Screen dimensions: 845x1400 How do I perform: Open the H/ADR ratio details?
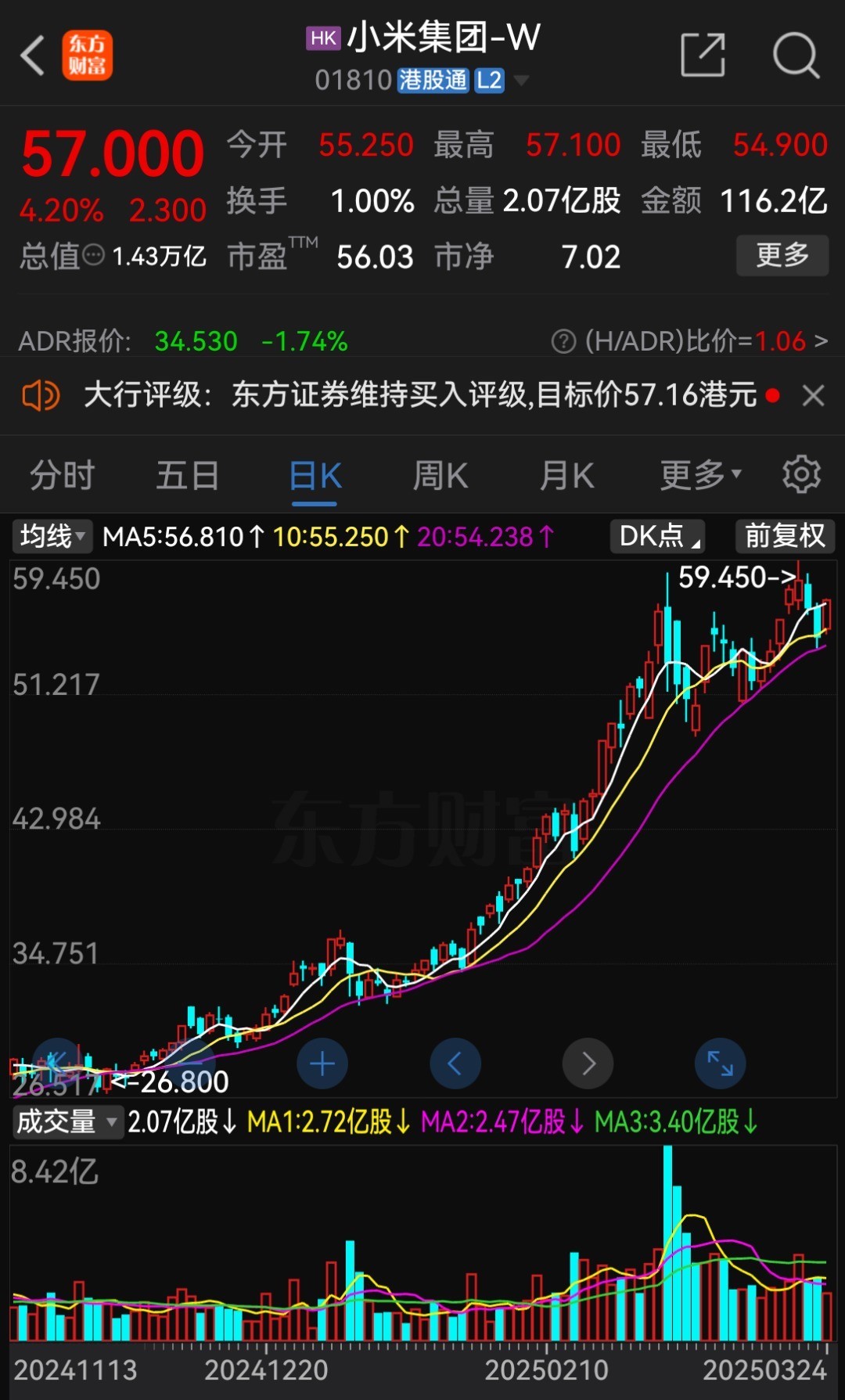[x=689, y=341]
